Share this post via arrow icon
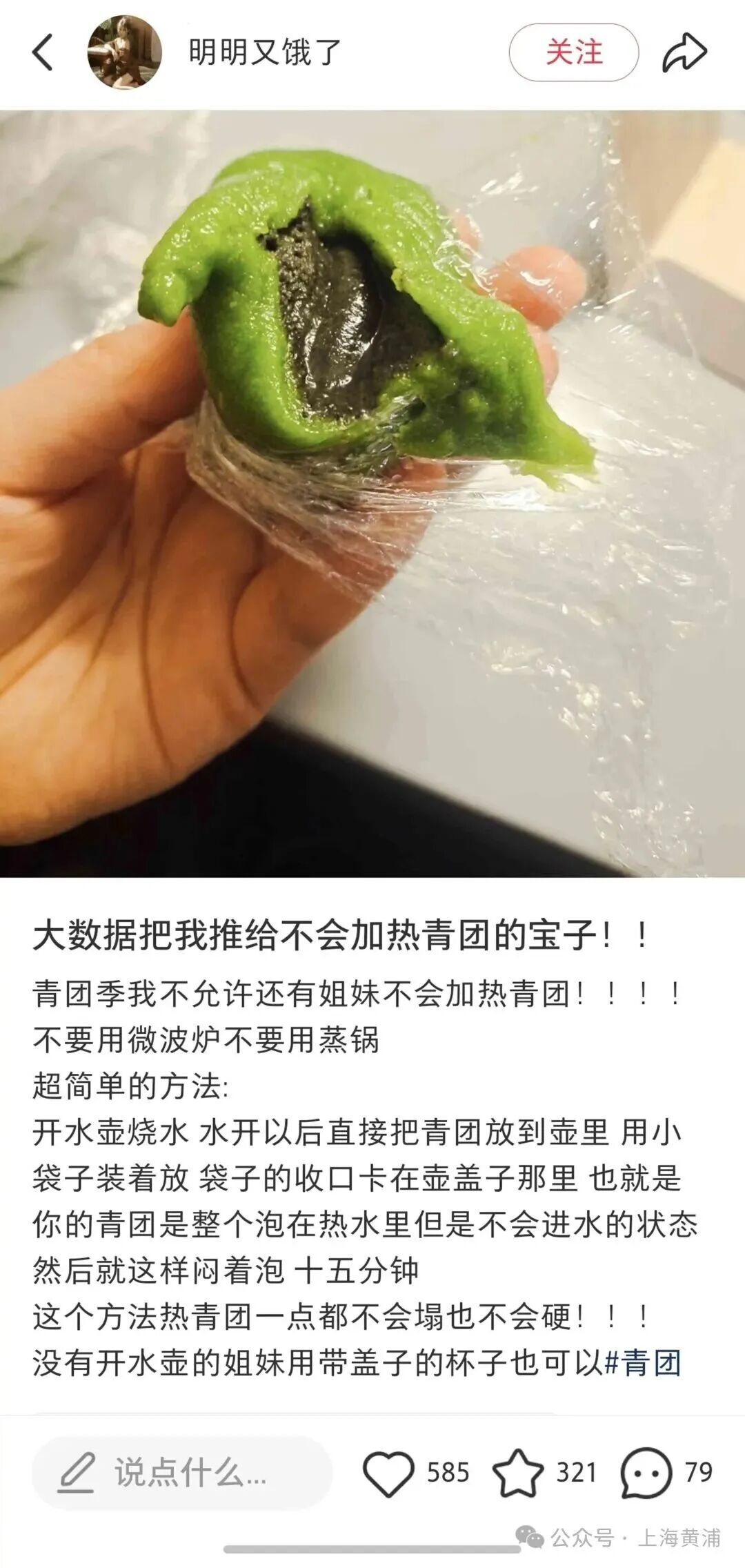The height and width of the screenshot is (1568, 745). (684, 53)
